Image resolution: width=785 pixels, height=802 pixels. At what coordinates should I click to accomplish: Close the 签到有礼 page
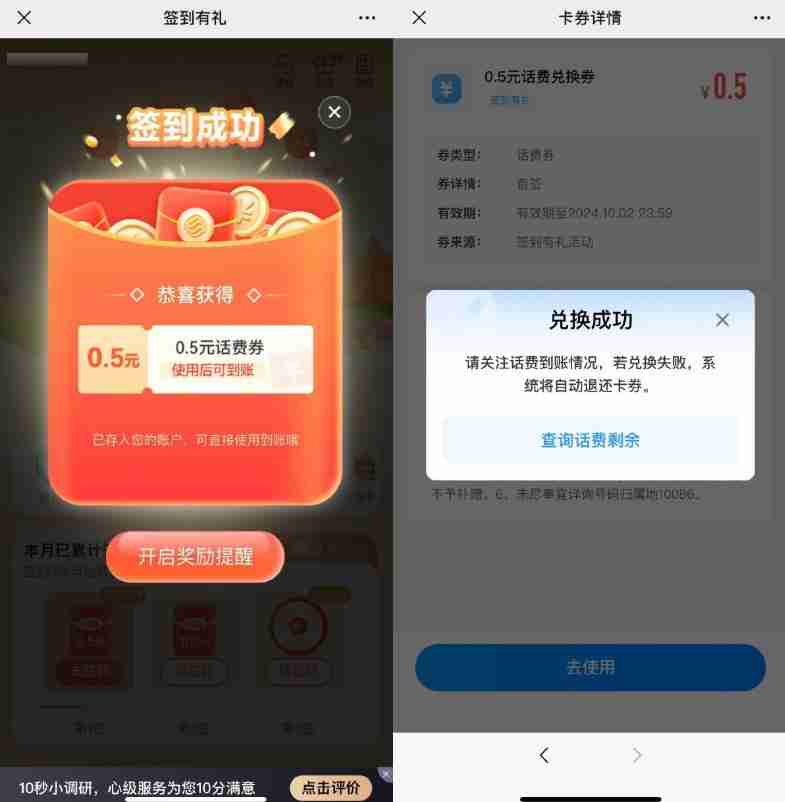coord(24,18)
